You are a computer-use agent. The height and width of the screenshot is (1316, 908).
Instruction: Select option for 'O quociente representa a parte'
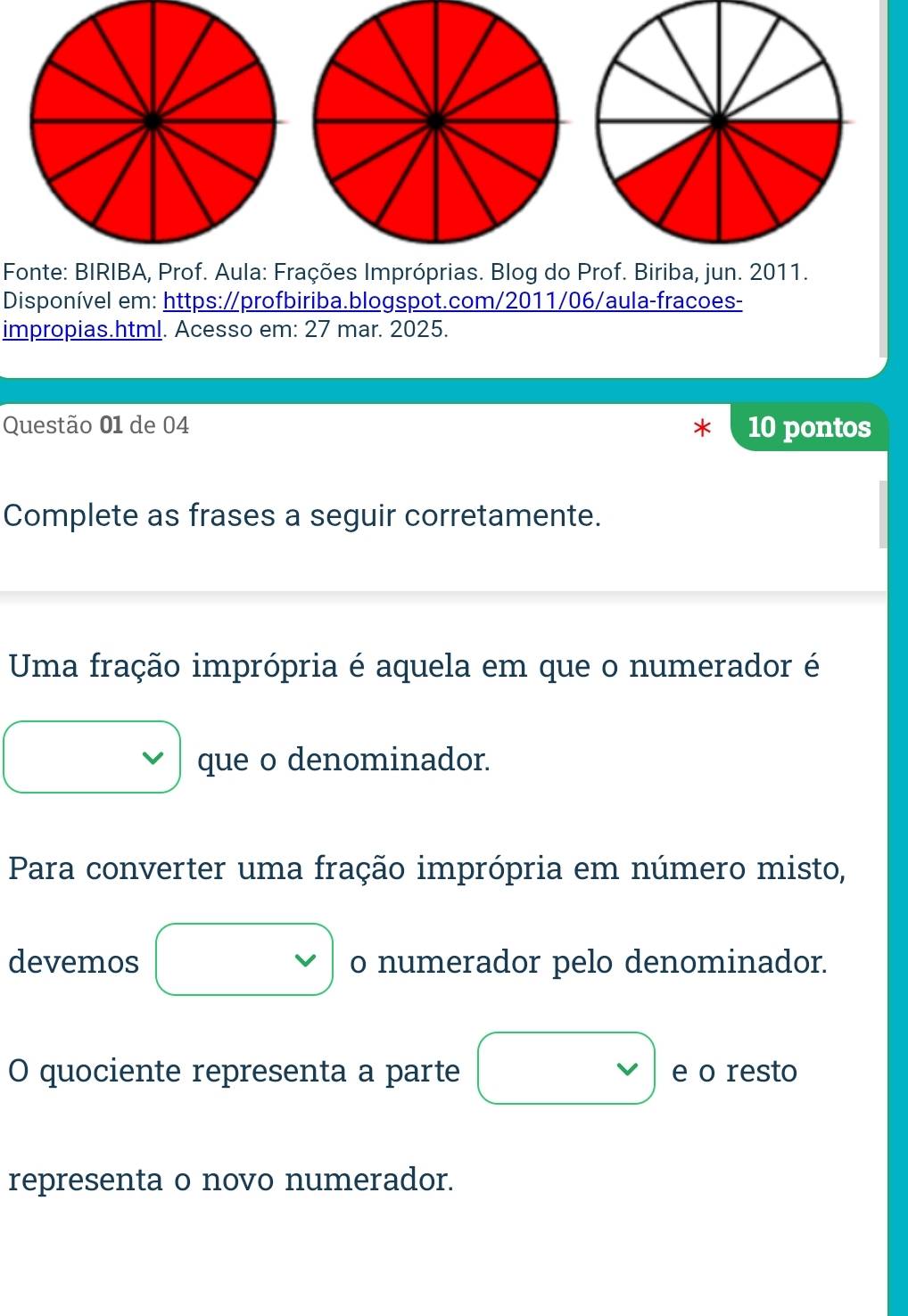point(566,1069)
